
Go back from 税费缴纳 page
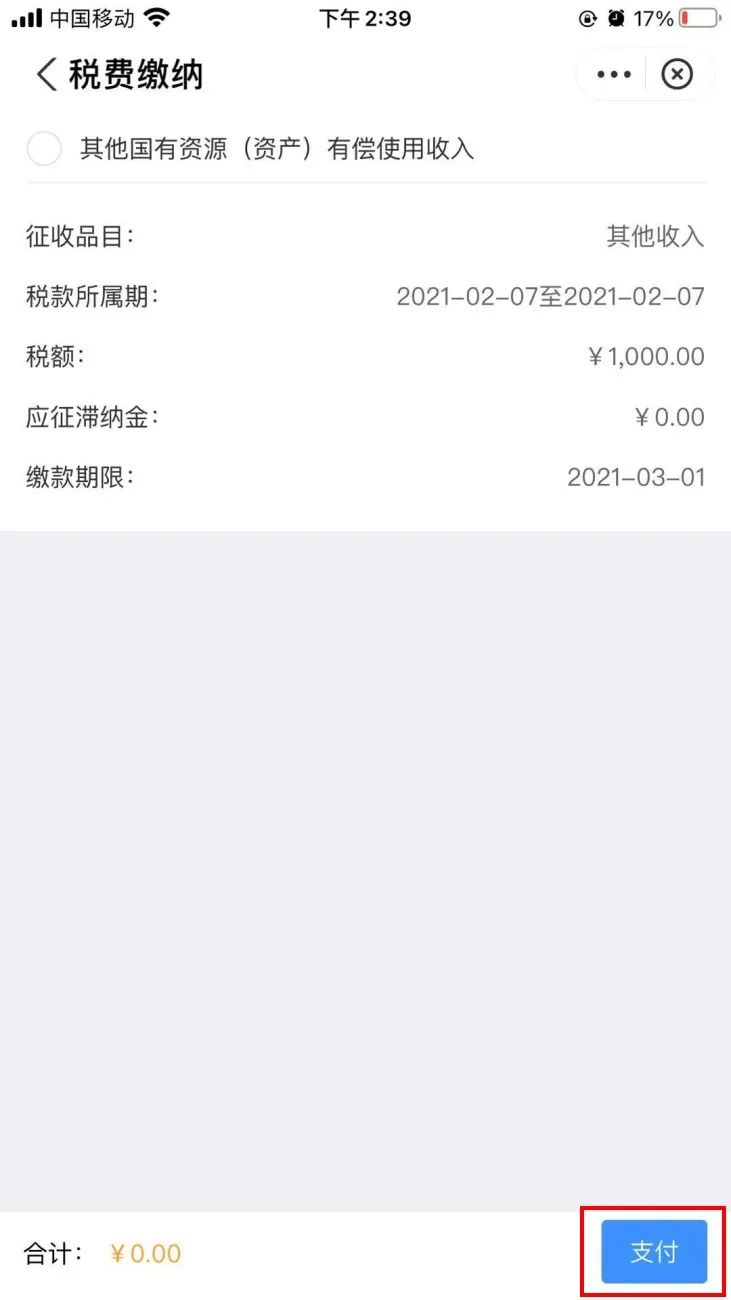(46, 75)
